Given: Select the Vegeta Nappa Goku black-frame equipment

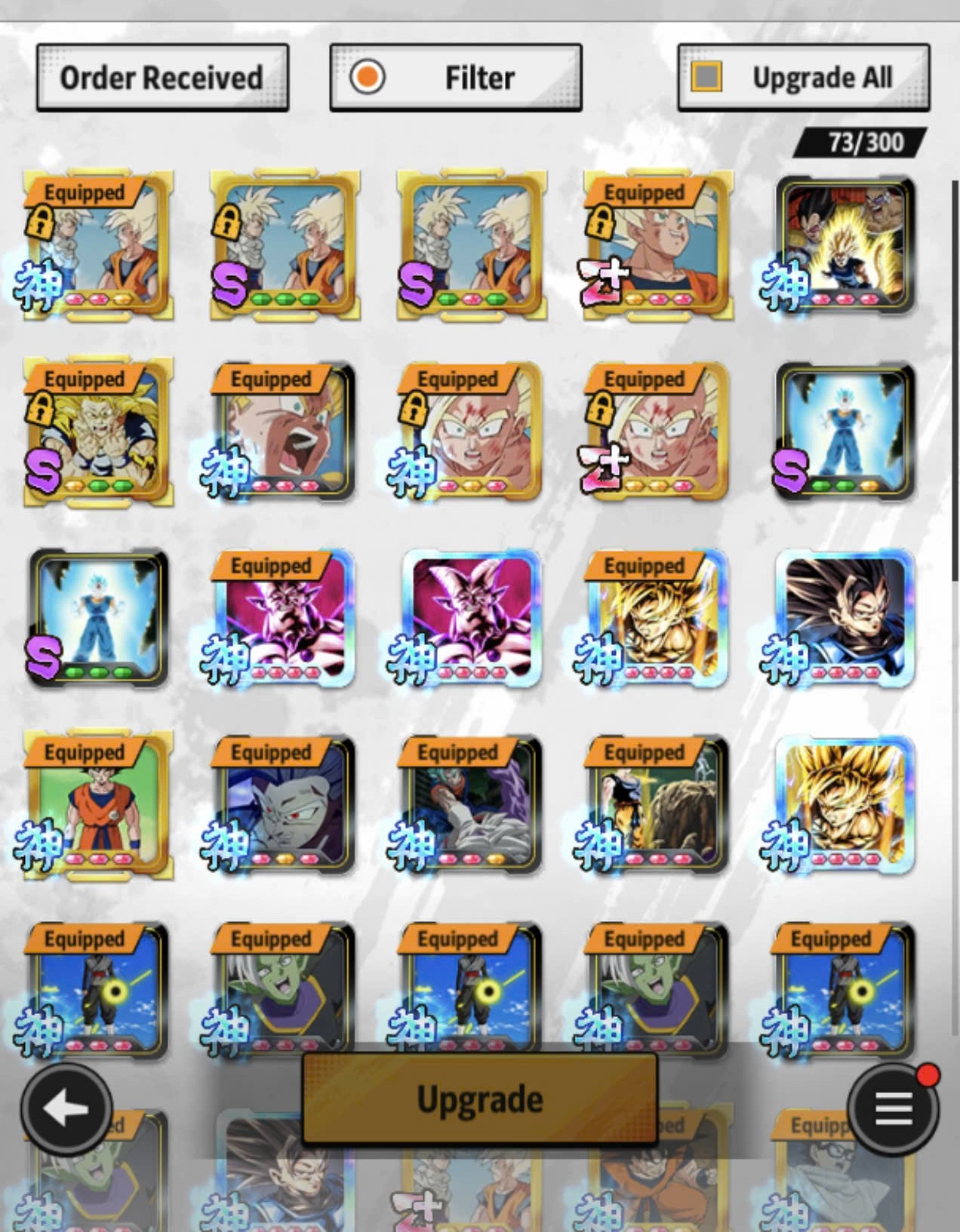Looking at the screenshot, I should click(x=845, y=244).
